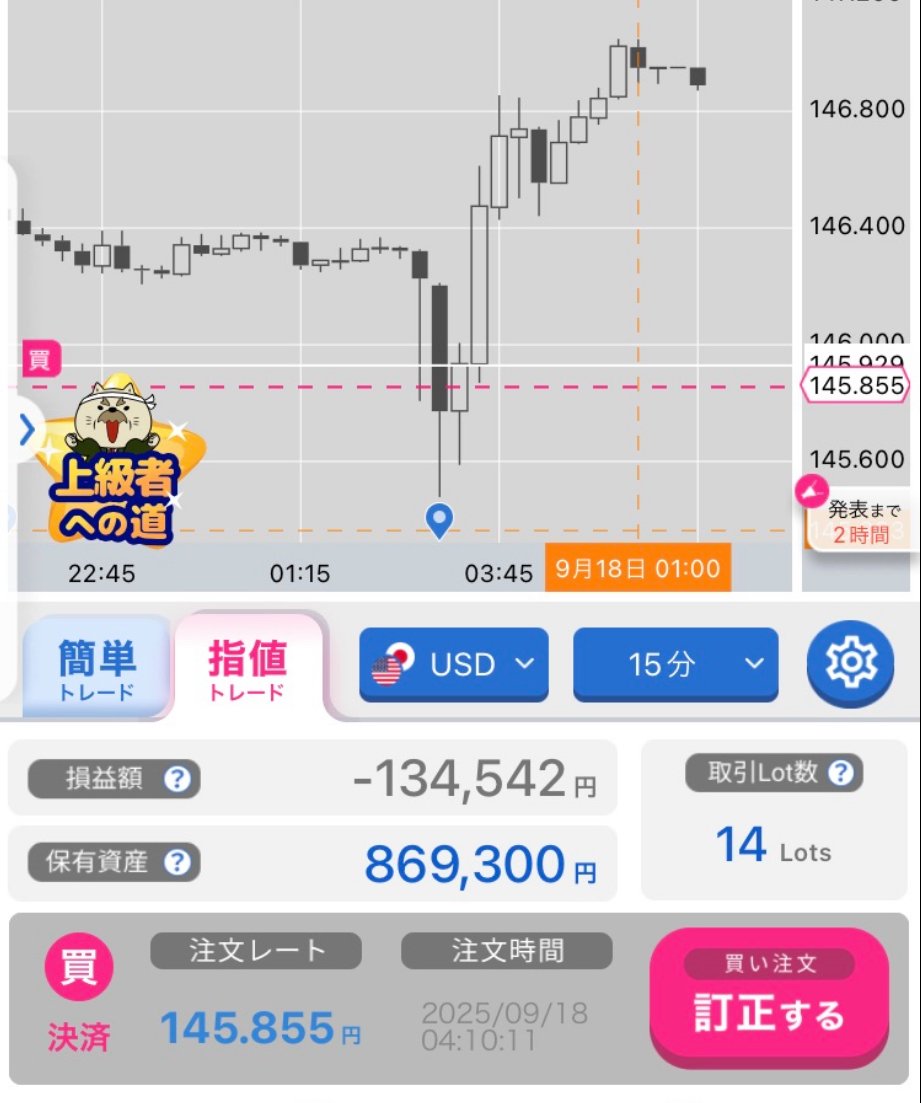The width and height of the screenshot is (921, 1103).
Task: Tap the blue location pin on the chart
Action: (439, 519)
